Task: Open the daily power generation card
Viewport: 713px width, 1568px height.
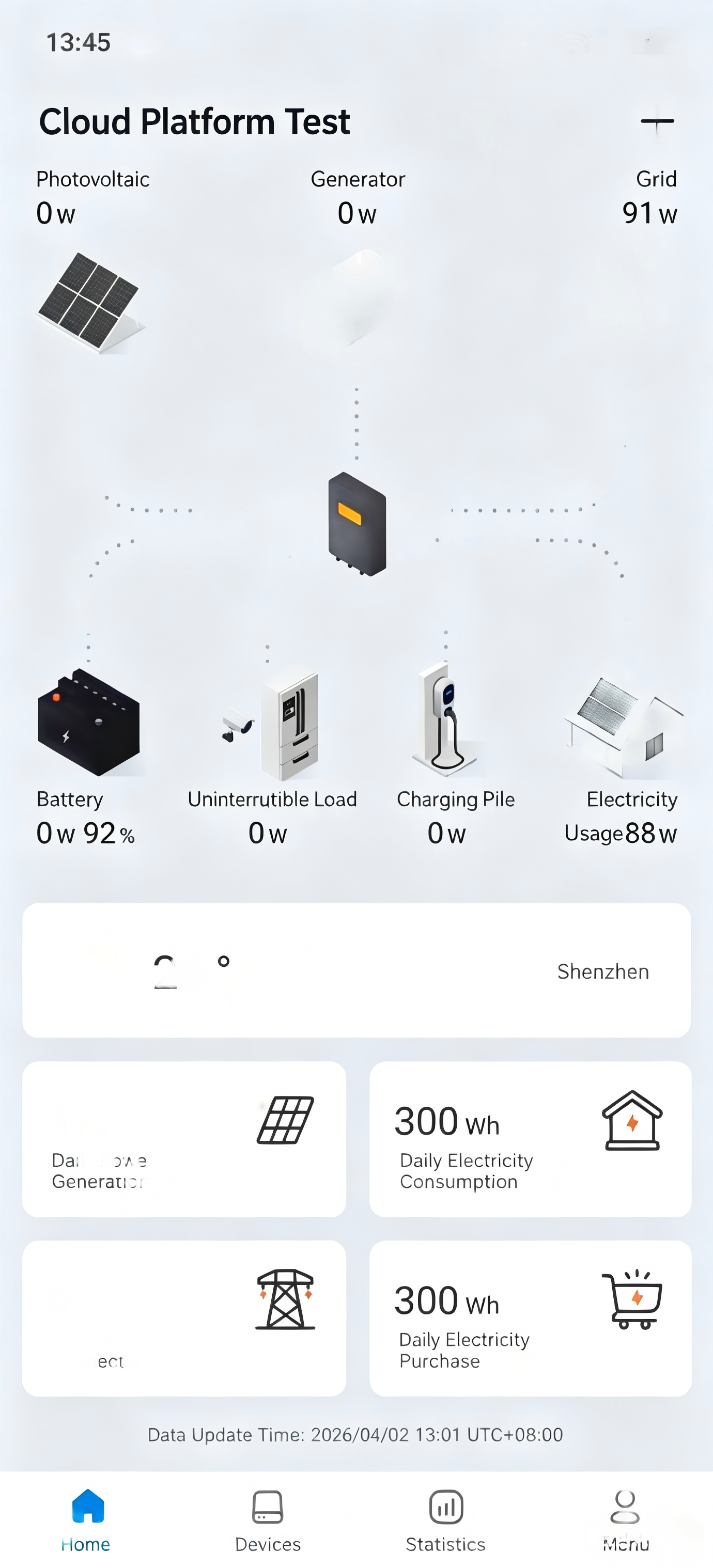Action: pos(184,1139)
